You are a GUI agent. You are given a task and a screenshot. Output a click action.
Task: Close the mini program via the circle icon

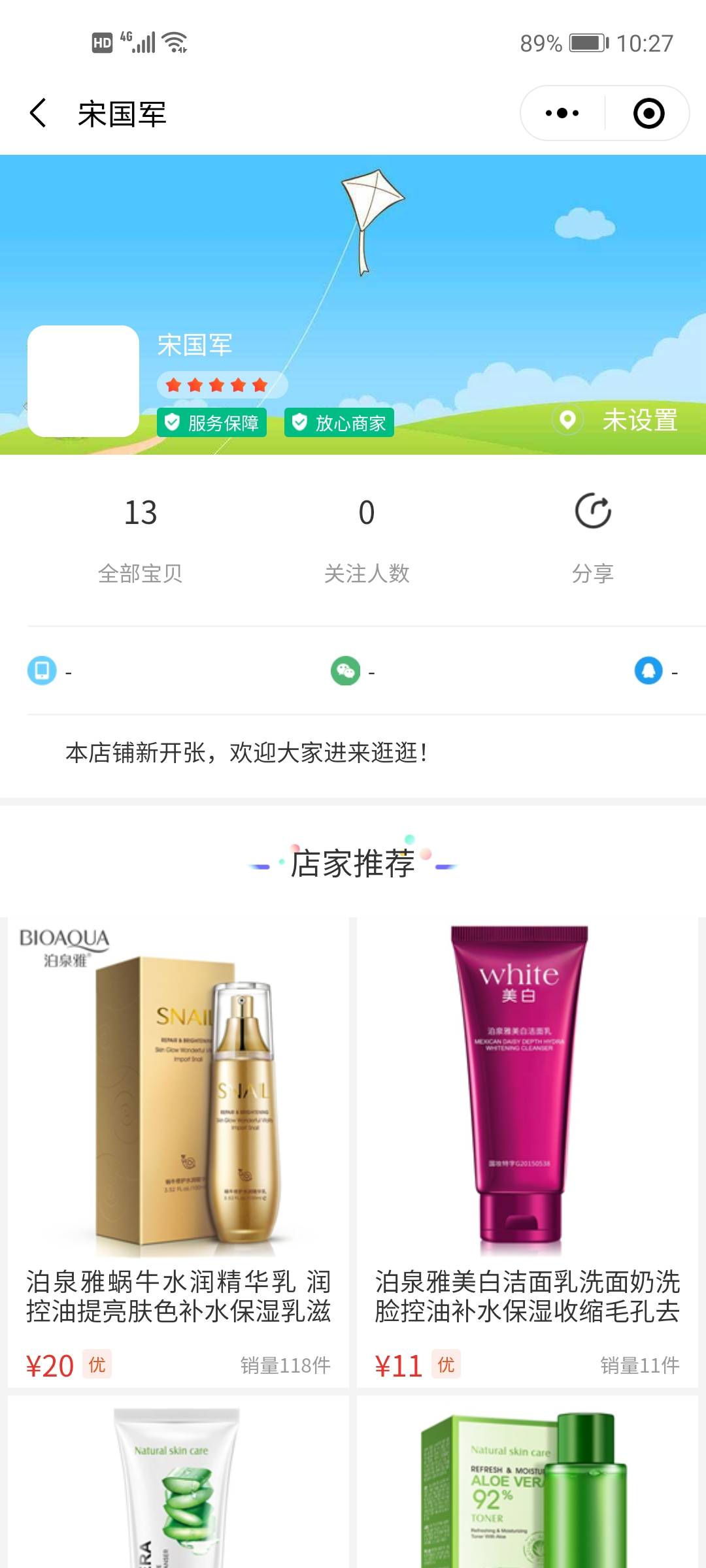point(648,113)
